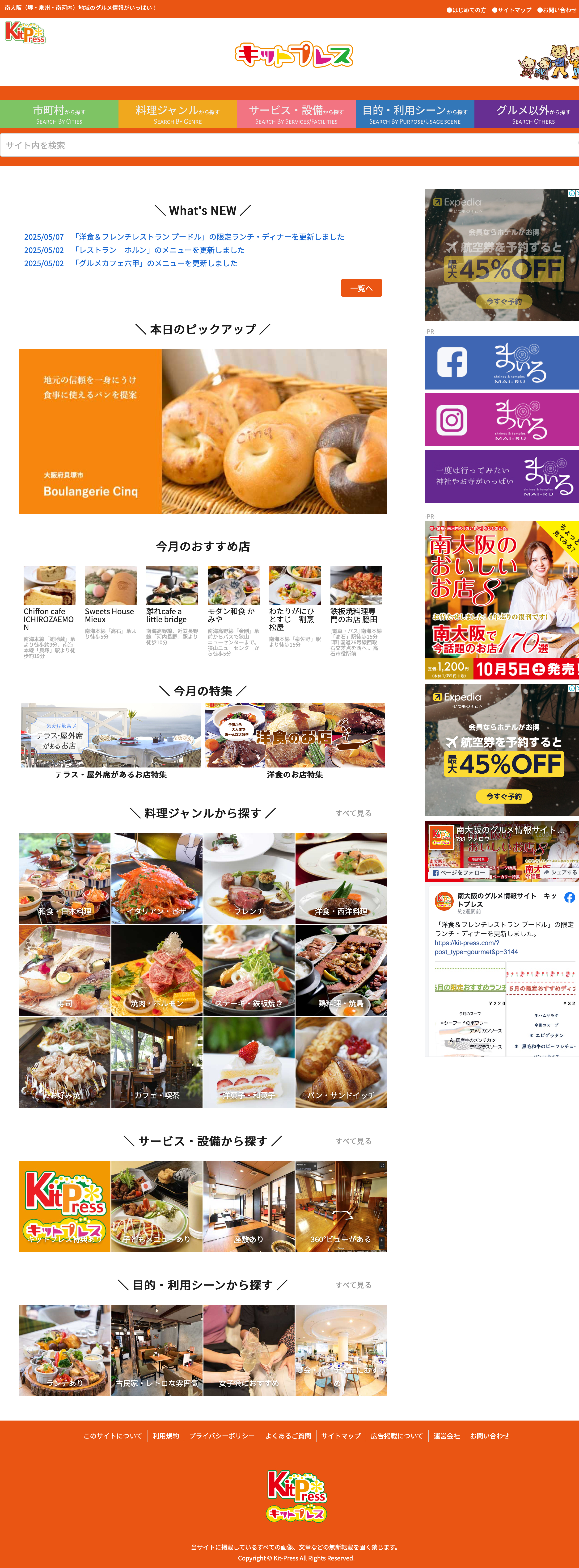This screenshot has width=579, height=1568.
Task: View the Sweets House Mieux shop card
Action: pyautogui.click(x=110, y=603)
